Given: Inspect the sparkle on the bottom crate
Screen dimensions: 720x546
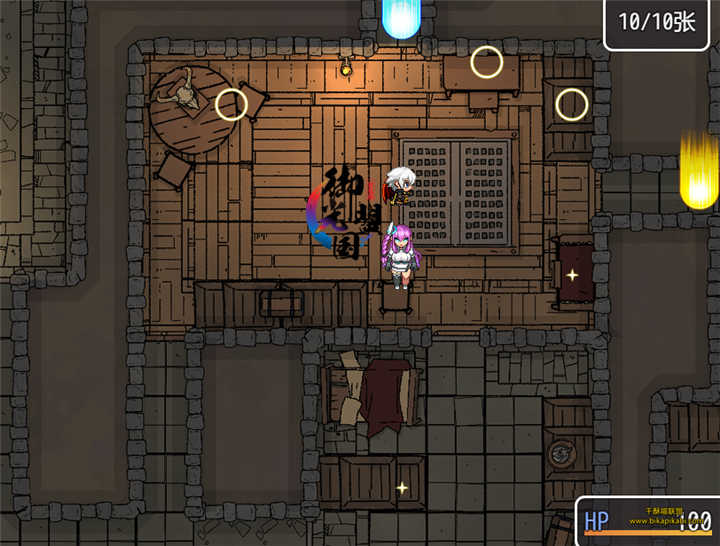Looking at the screenshot, I should [x=402, y=488].
